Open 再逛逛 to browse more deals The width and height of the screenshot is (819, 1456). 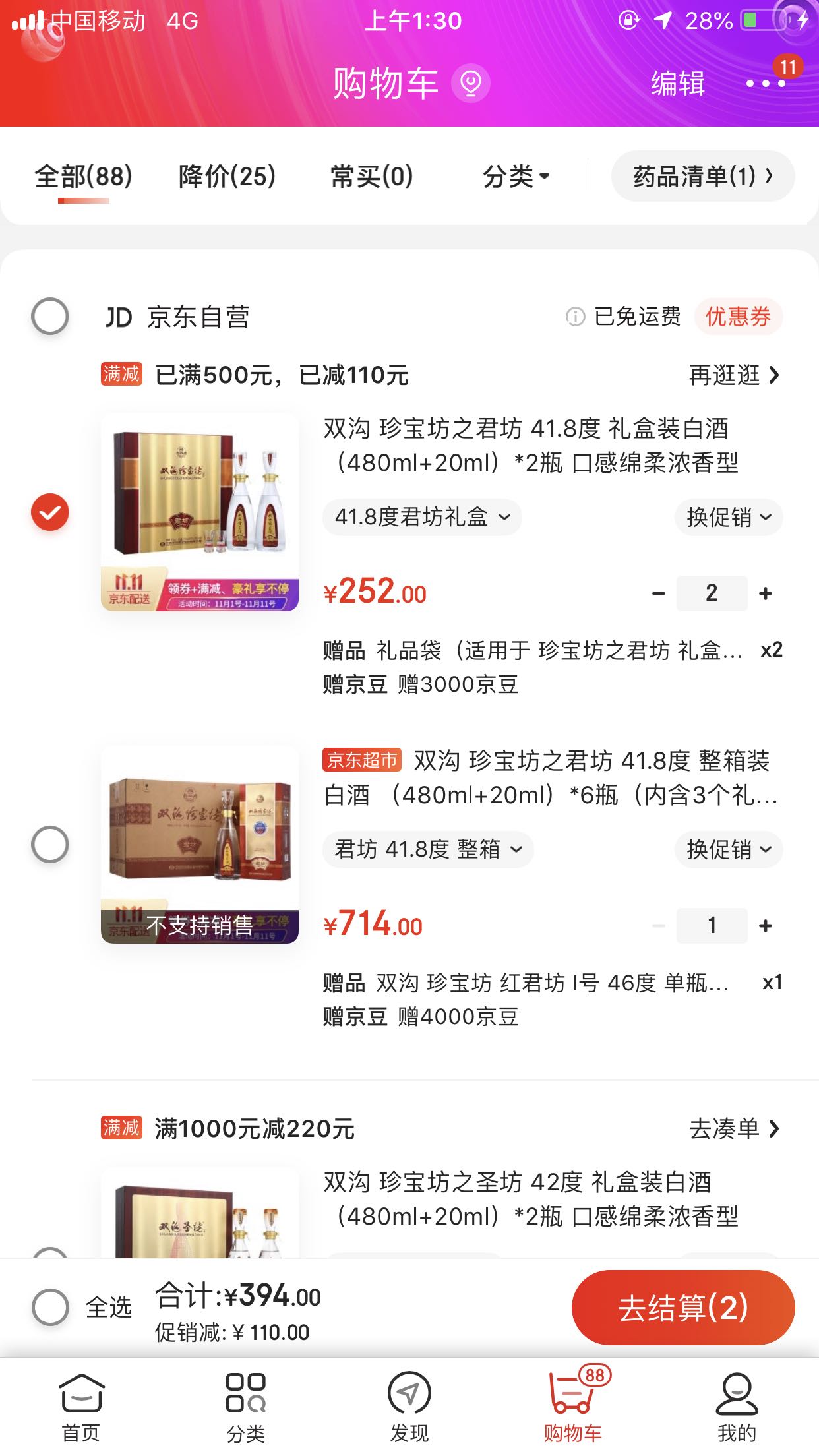tap(734, 375)
